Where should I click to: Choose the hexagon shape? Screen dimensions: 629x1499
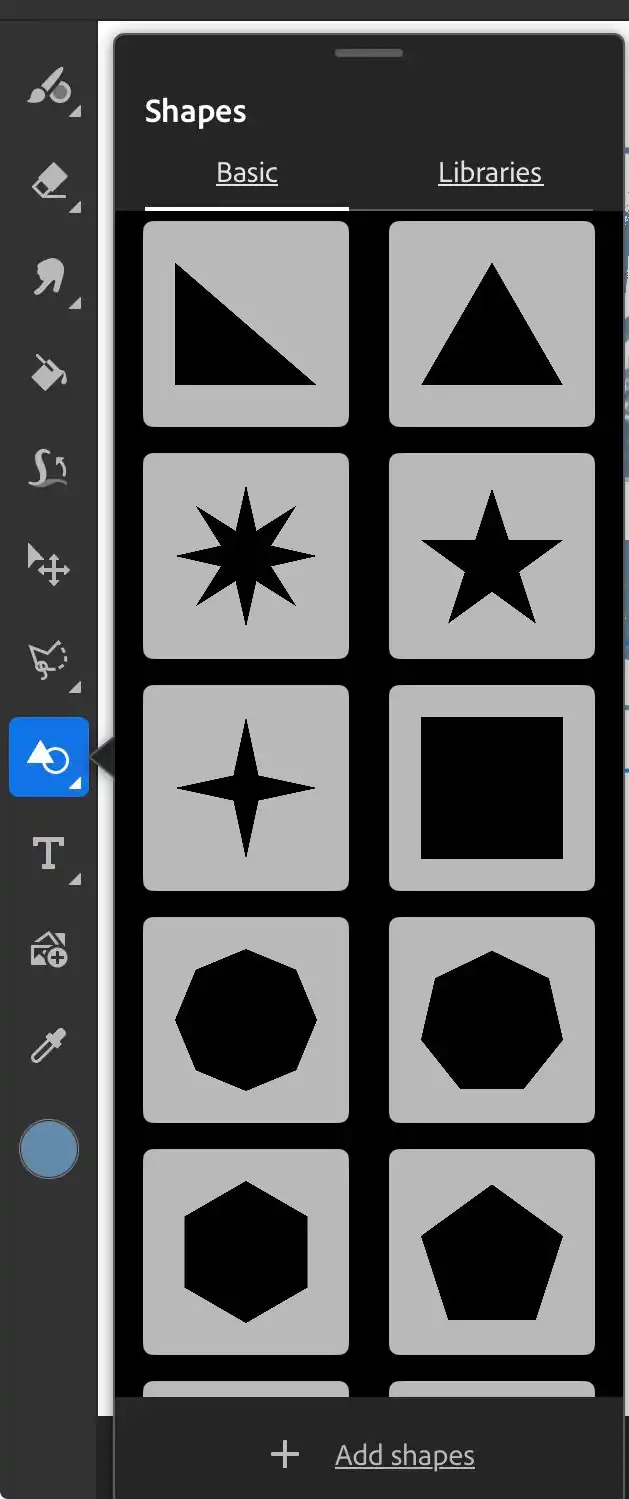246,1252
